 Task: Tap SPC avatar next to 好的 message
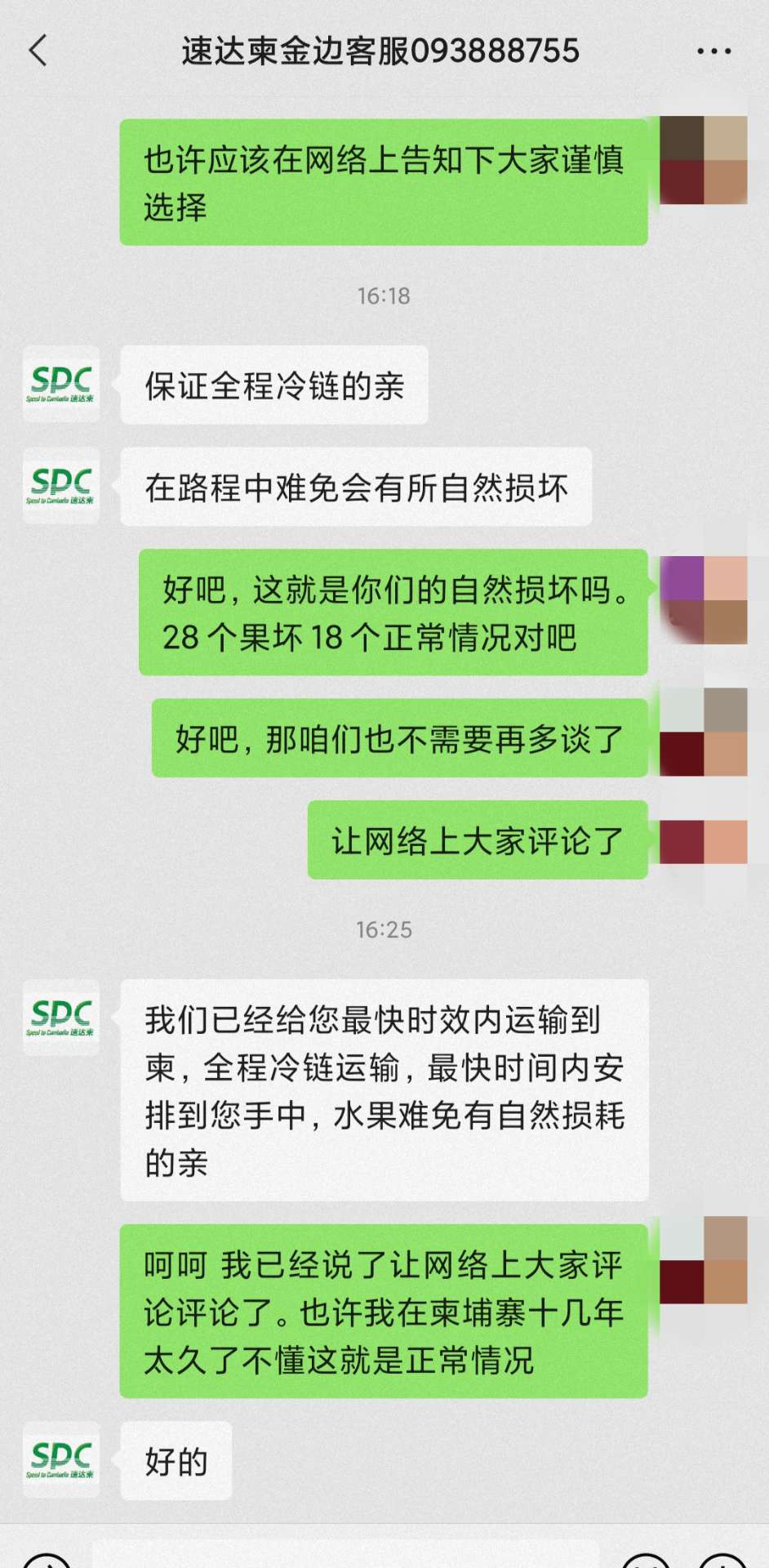click(x=61, y=1459)
